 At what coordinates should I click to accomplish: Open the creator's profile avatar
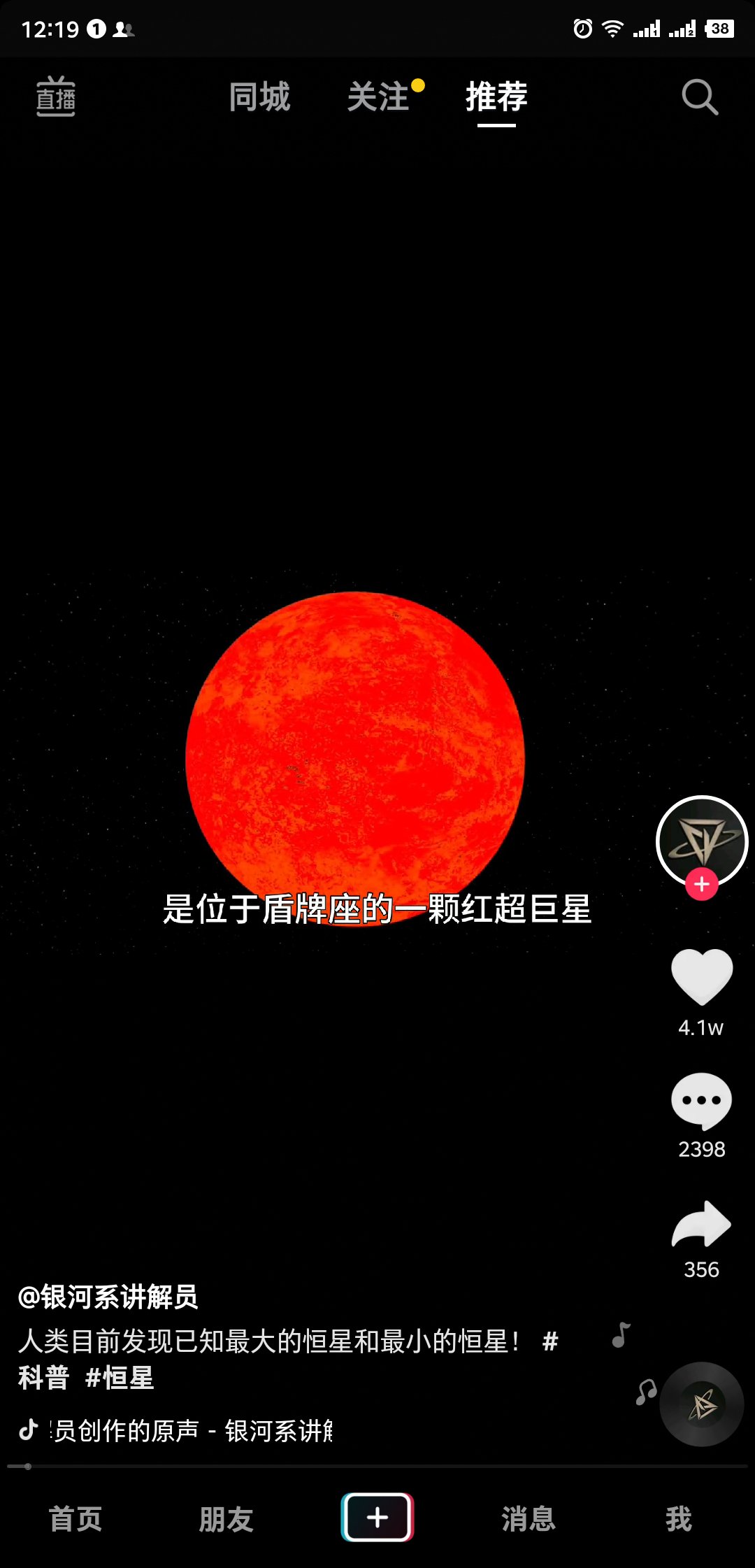702,839
